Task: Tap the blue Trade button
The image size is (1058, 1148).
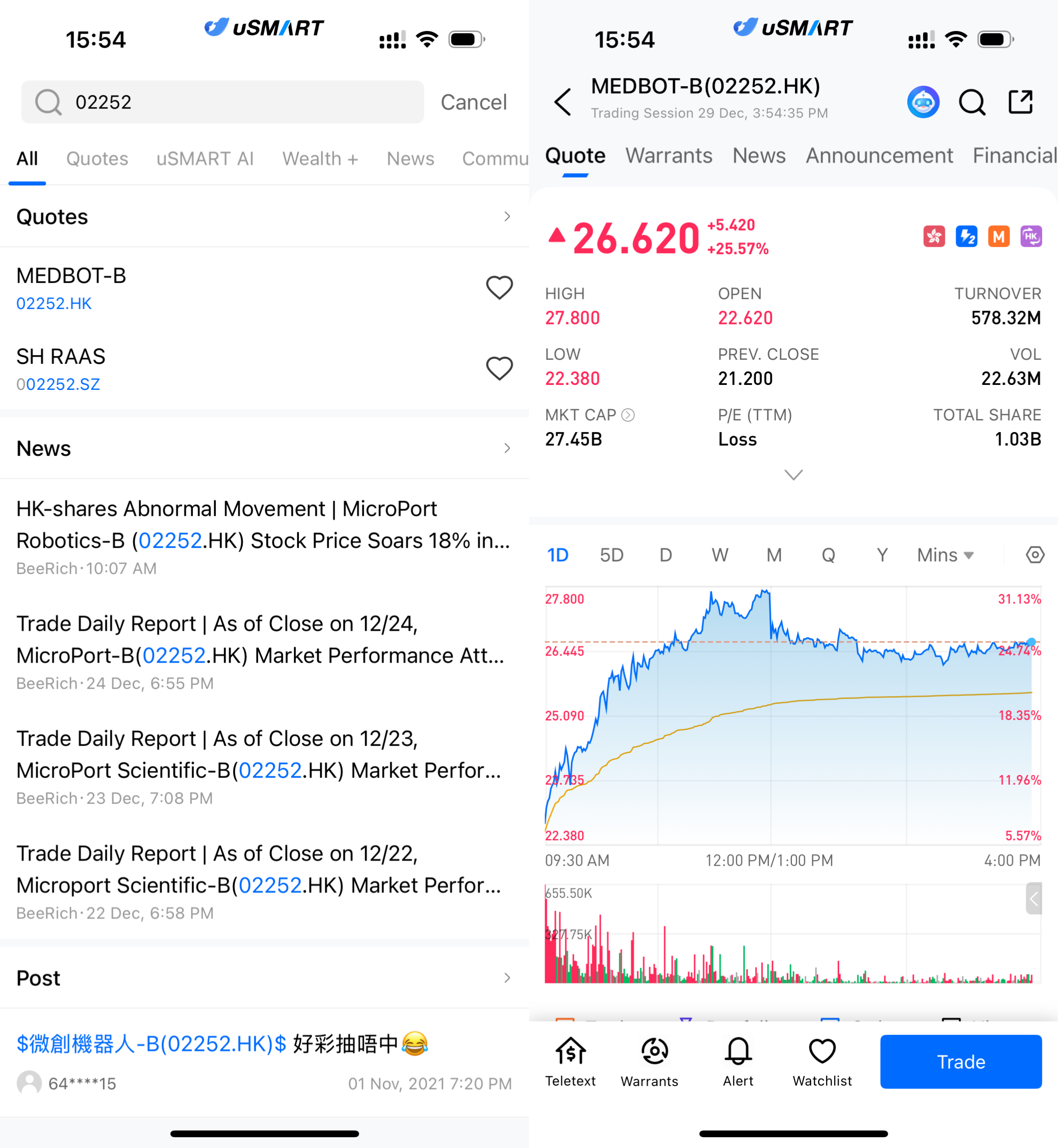Action: pos(961,1062)
